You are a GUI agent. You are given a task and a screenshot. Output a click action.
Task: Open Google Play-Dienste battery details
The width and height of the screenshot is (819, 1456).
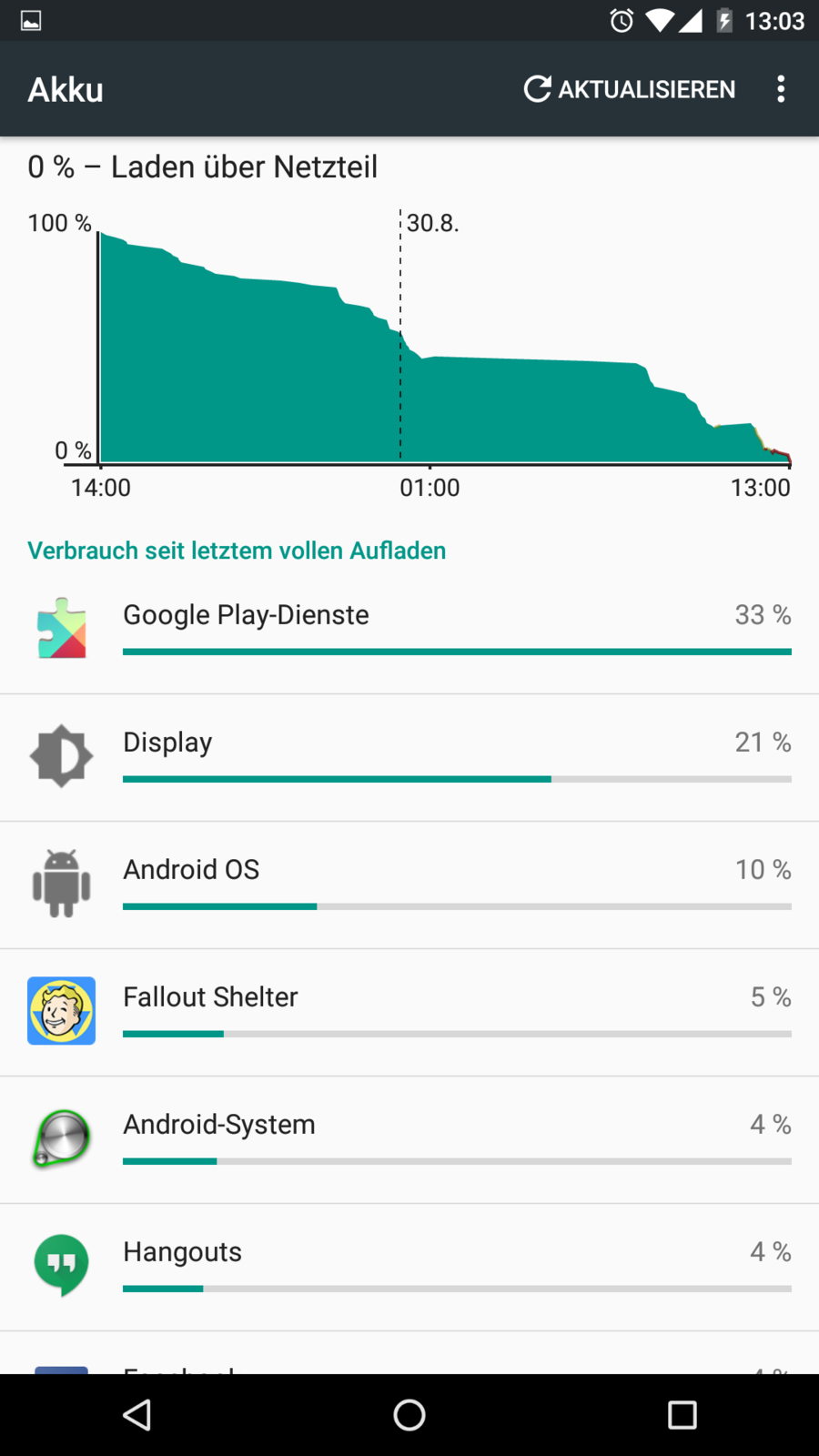click(409, 630)
